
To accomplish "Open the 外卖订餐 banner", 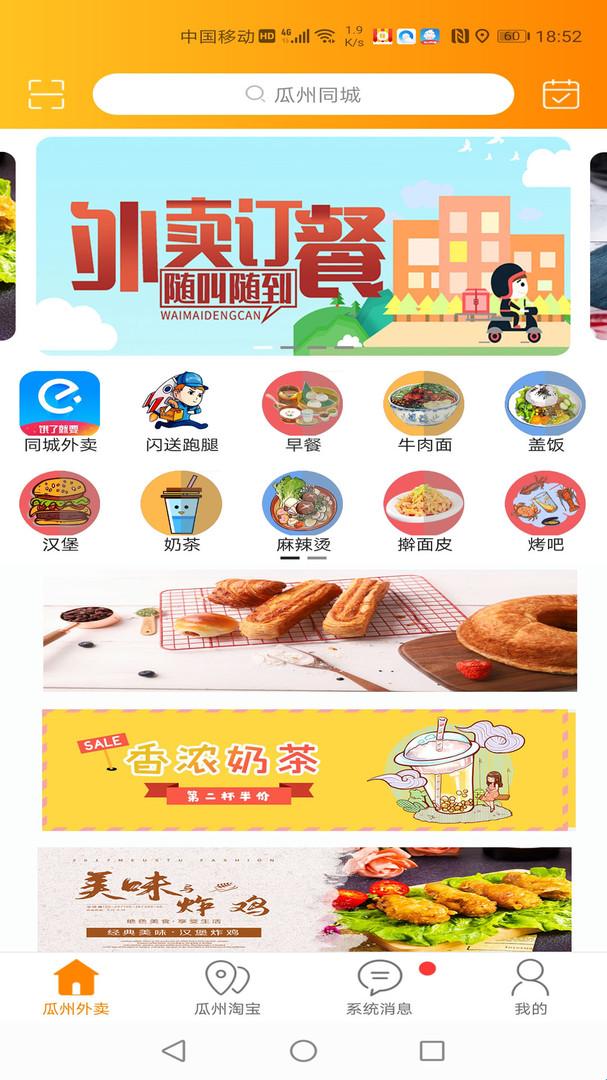I will [303, 246].
